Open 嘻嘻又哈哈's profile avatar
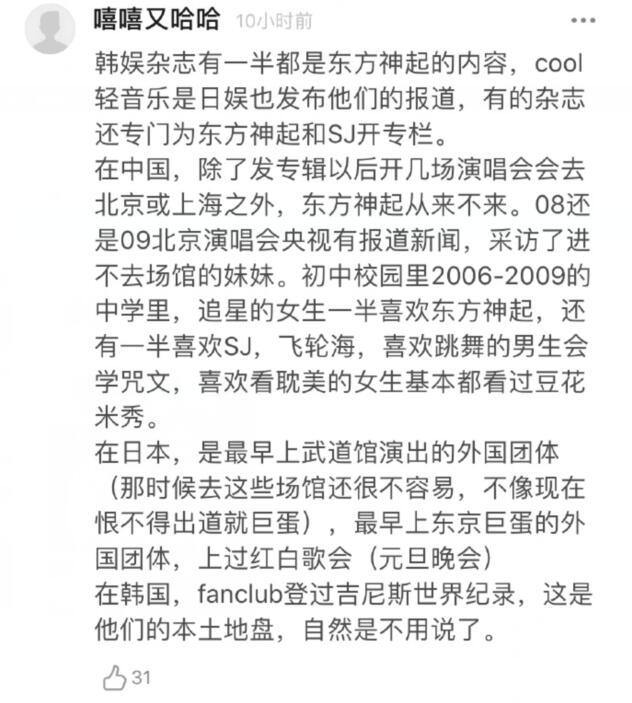 (x=50, y=27)
